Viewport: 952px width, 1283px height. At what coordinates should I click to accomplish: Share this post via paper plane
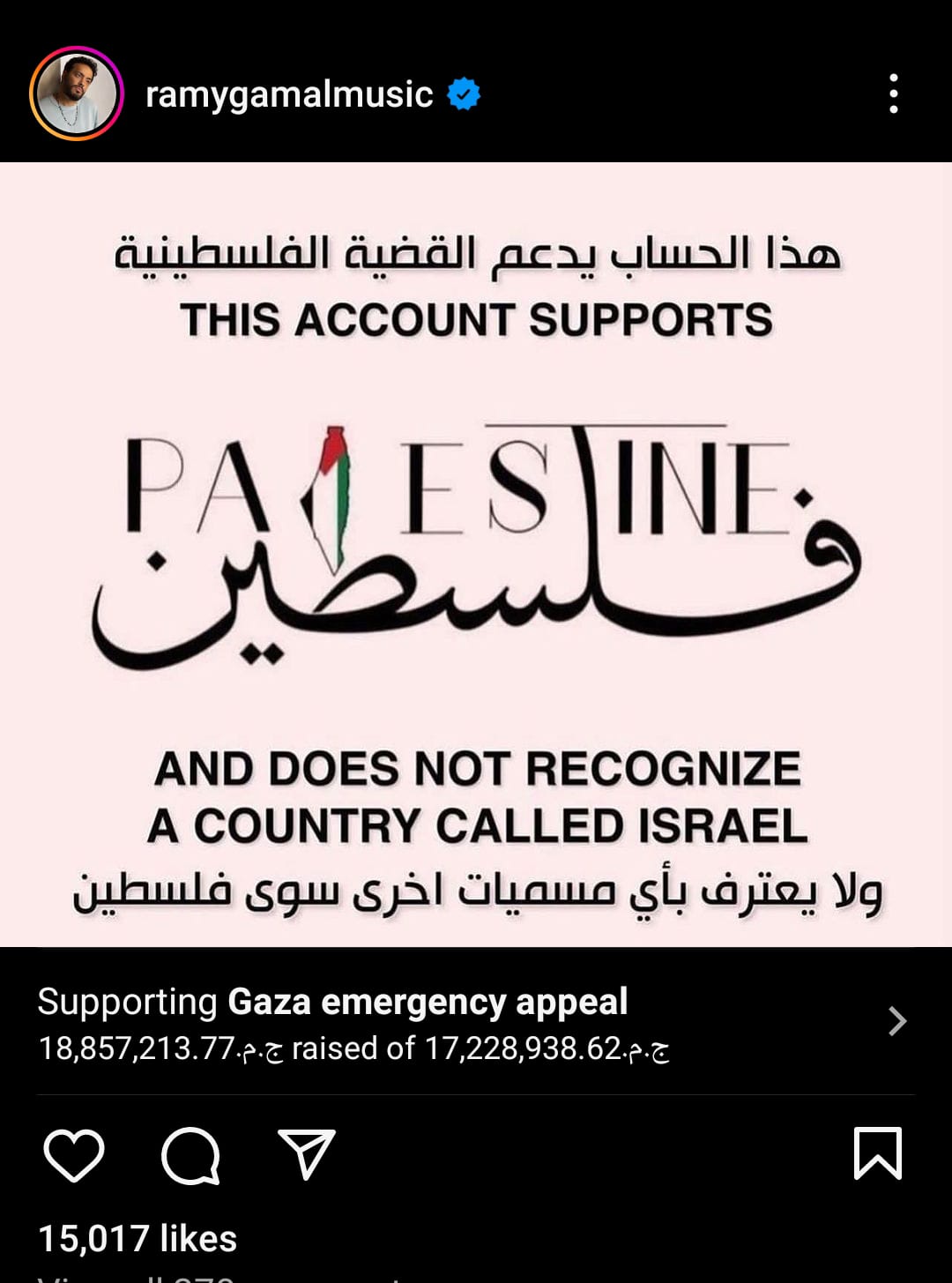[307, 1153]
